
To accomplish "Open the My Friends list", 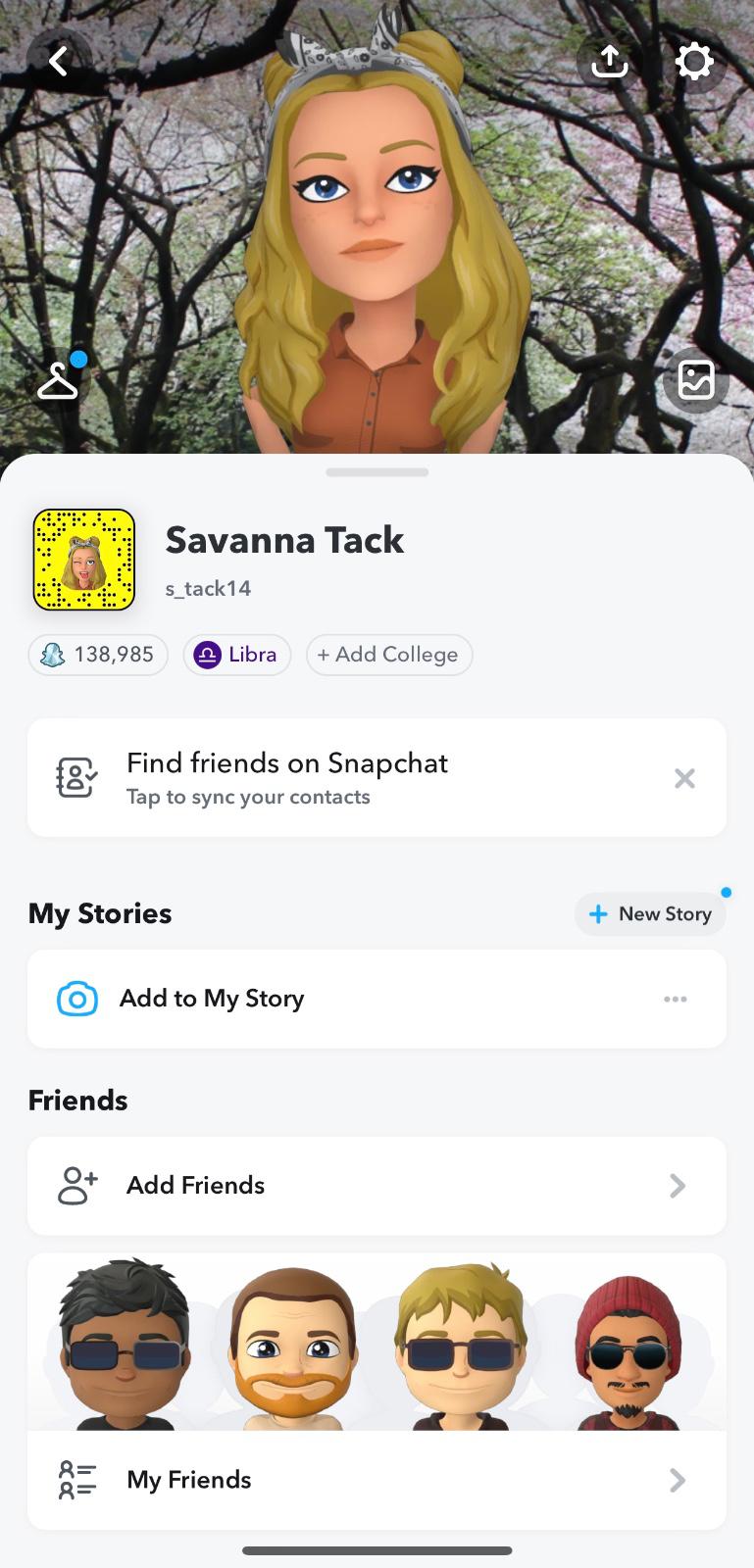I will (x=377, y=1480).
